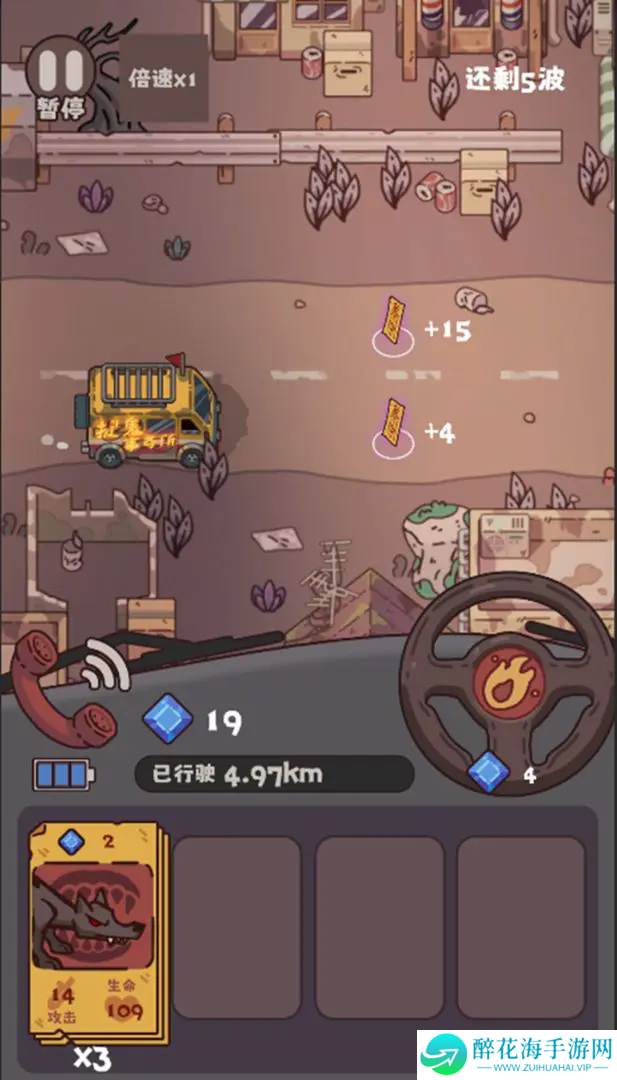The image size is (617, 1080).
Task: Pause the game with 暂停 button
Action: pyautogui.click(x=60, y=75)
